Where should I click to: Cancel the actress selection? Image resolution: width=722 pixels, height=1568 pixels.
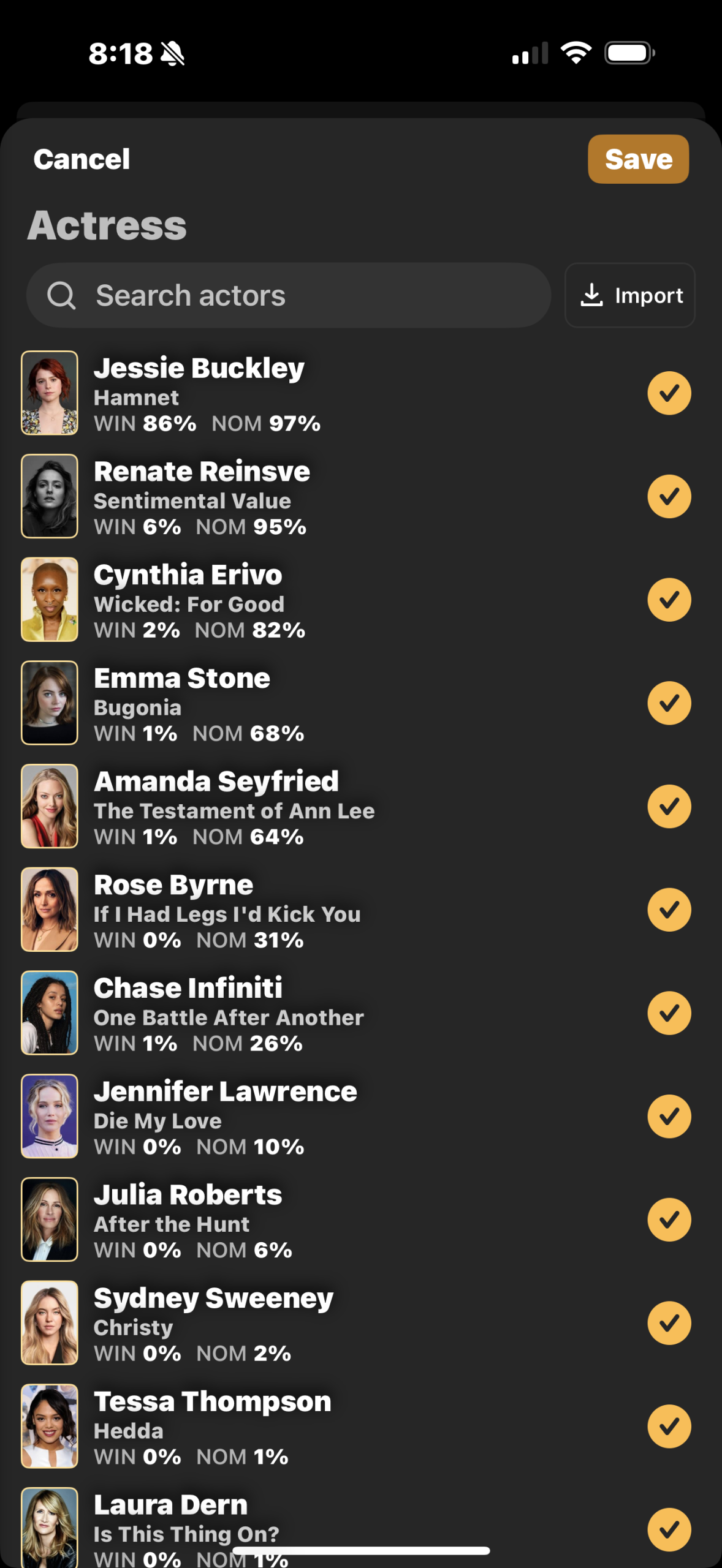tap(82, 159)
